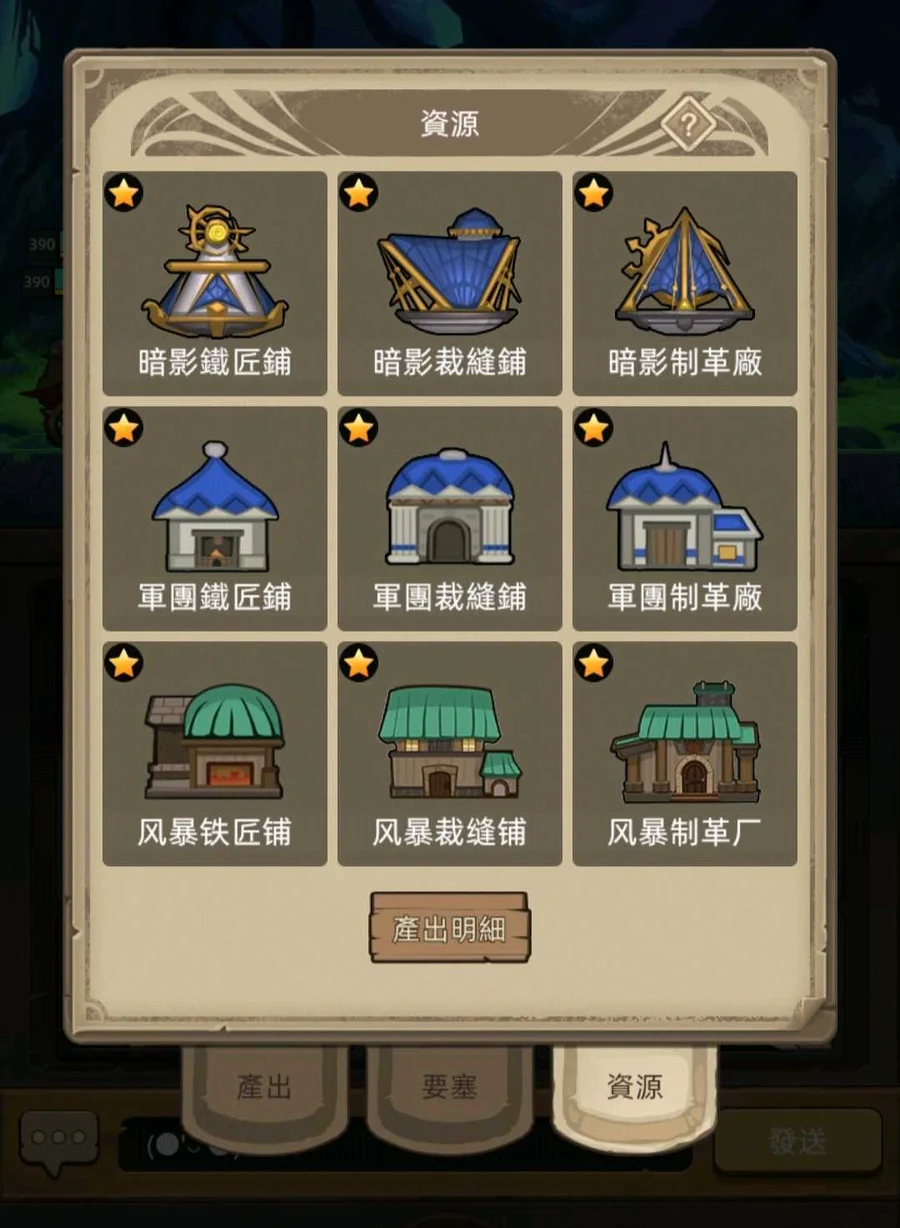Open the 风暴铁匠铺 building card
The height and width of the screenshot is (1228, 900).
point(215,753)
